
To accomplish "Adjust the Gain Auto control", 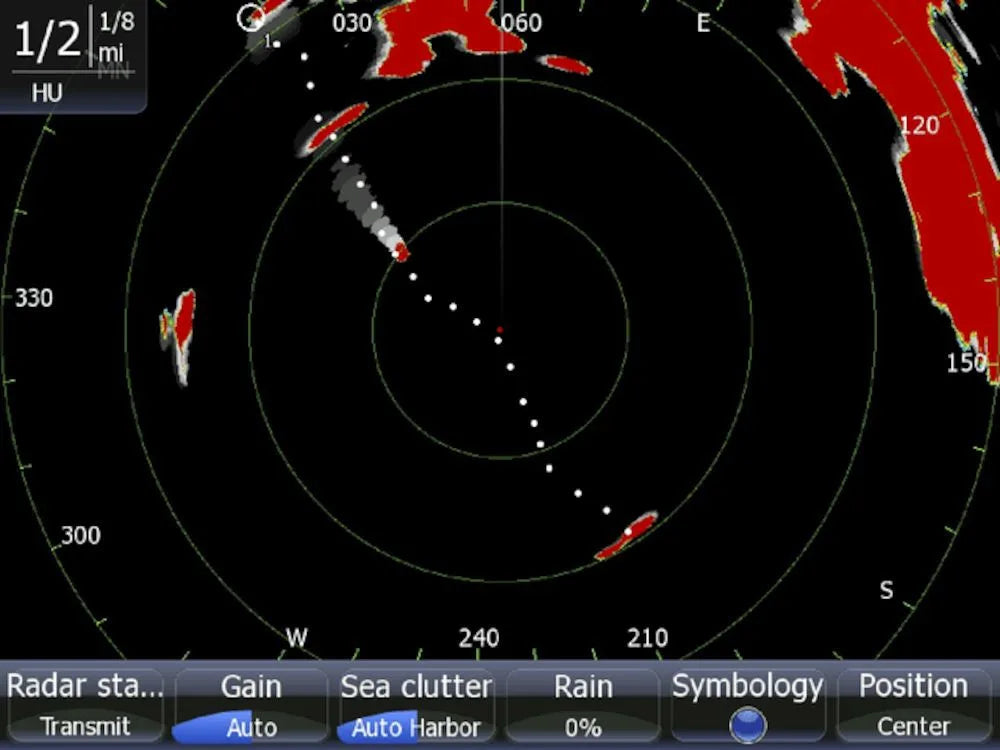I will (251, 706).
